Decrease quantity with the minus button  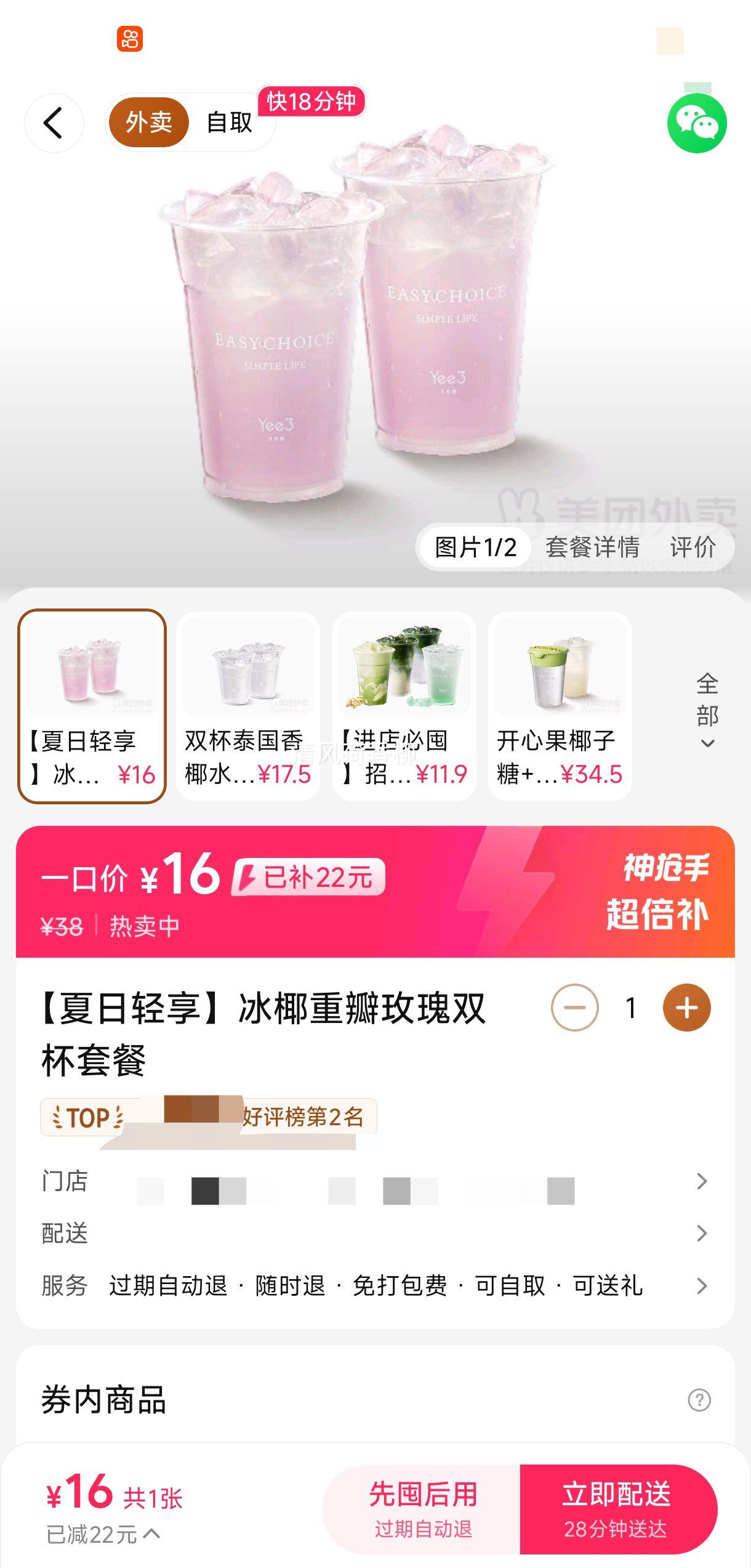coord(574,1008)
